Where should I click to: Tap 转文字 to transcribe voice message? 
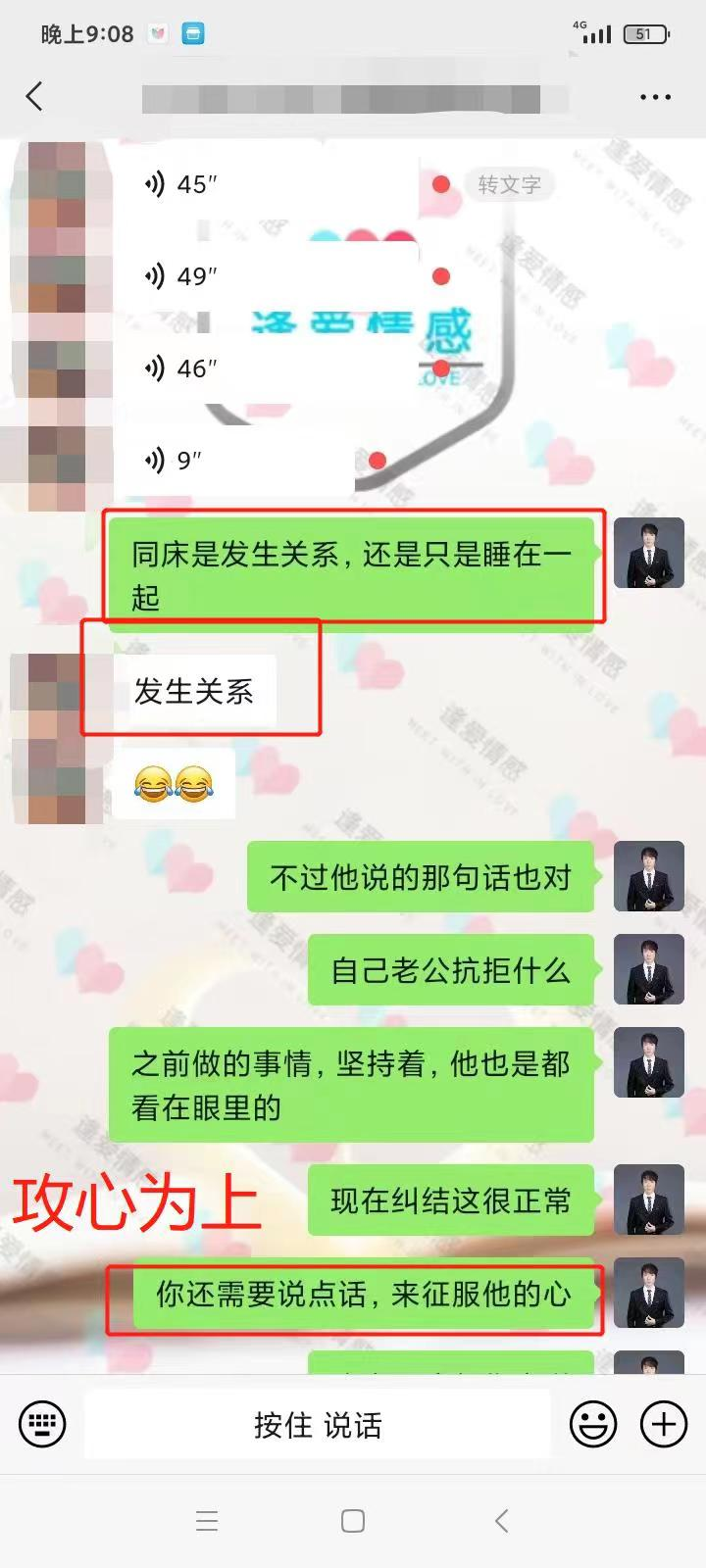coord(509,184)
